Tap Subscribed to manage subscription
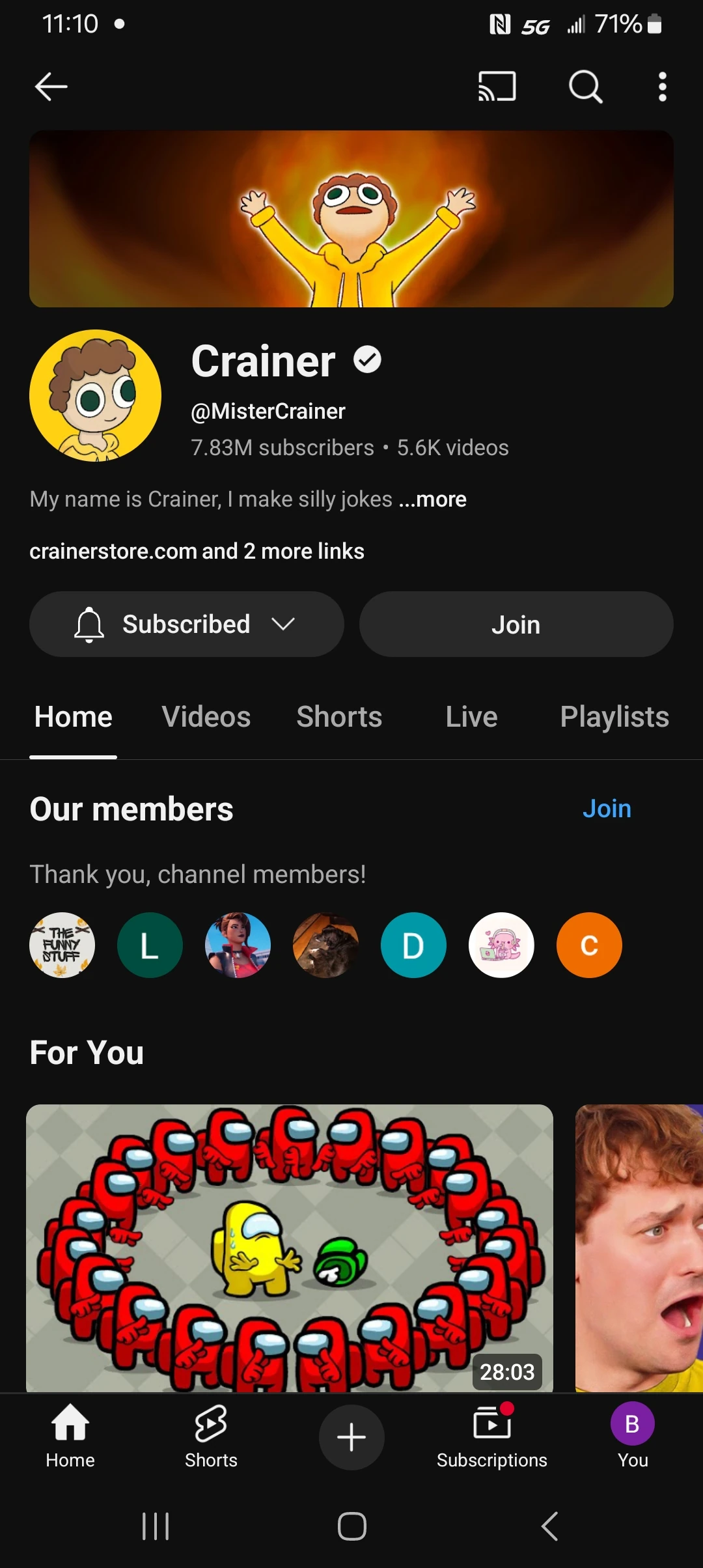Screen dimensions: 703x1568 click(186, 624)
